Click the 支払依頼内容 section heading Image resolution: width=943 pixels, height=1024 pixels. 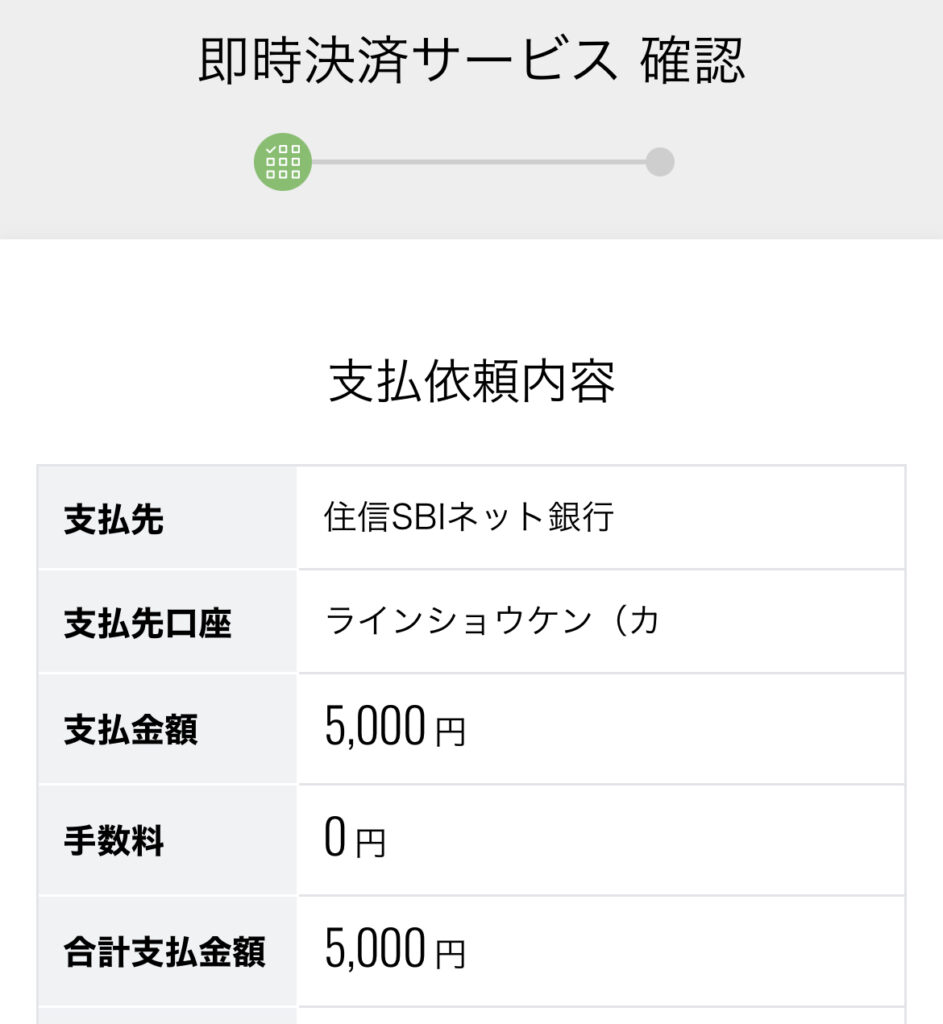click(471, 382)
